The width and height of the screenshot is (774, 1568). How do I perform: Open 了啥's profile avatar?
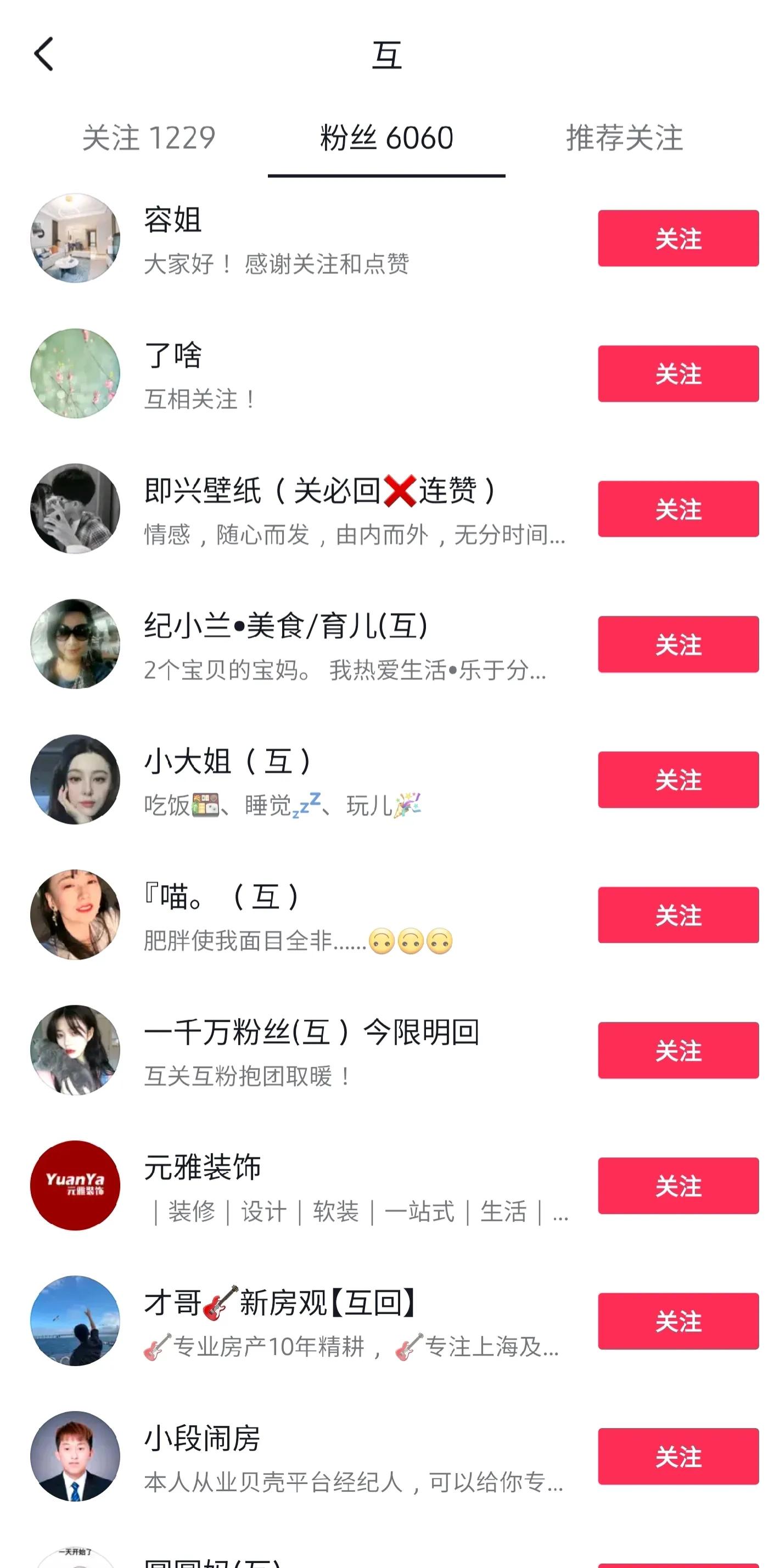click(75, 373)
